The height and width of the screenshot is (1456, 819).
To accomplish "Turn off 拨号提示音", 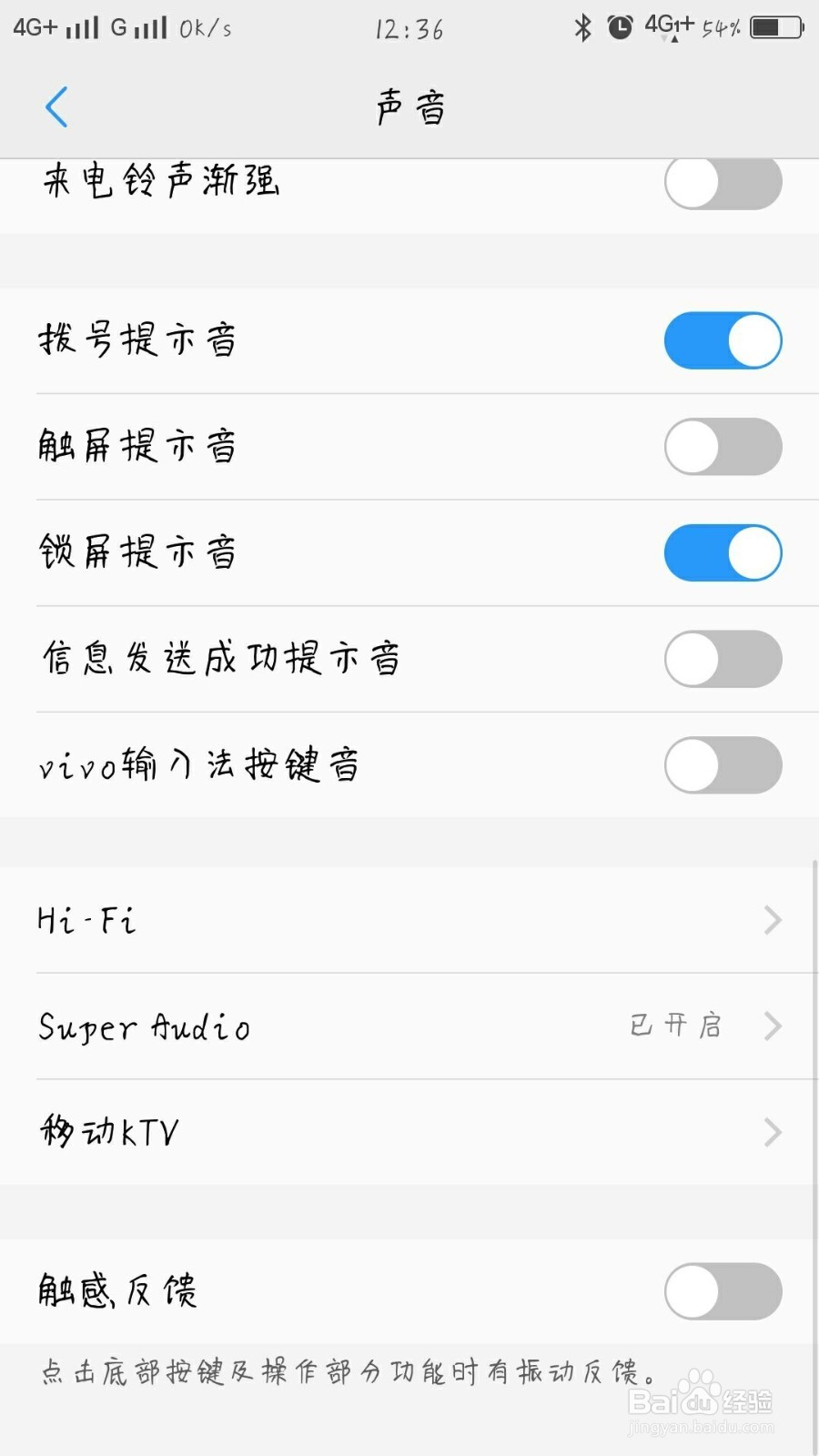I will 723,340.
